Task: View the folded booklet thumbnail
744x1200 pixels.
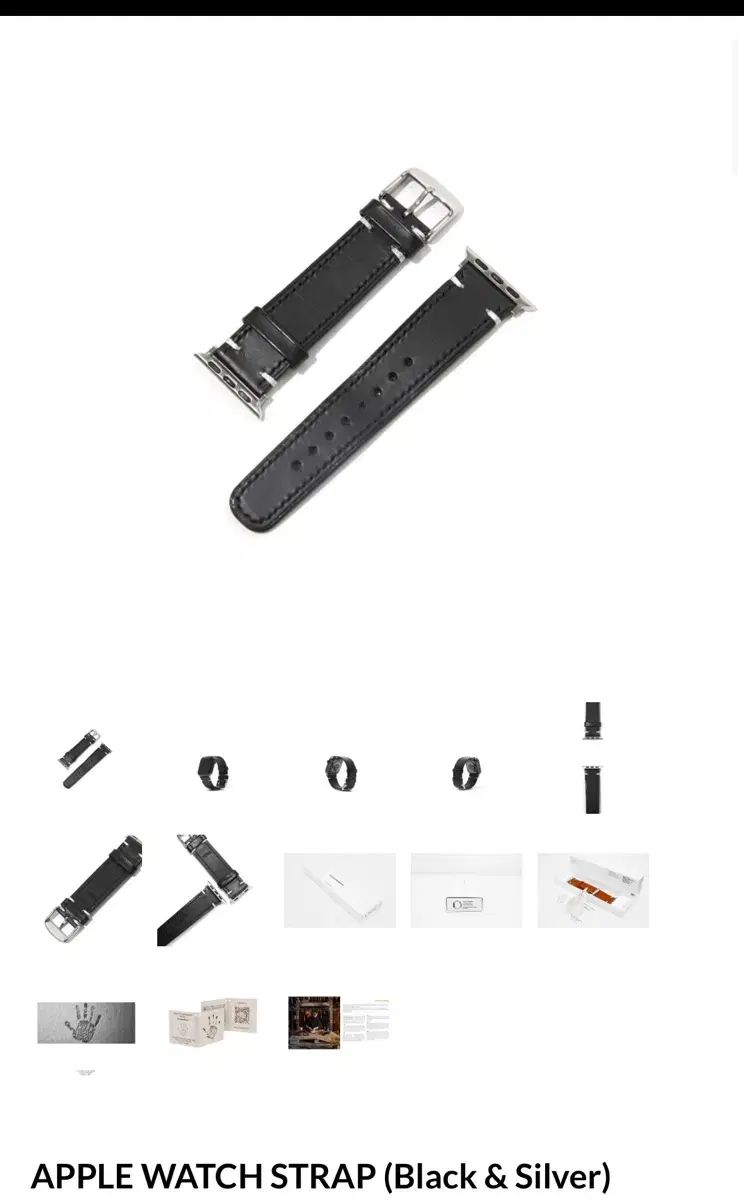Action: click(212, 1022)
